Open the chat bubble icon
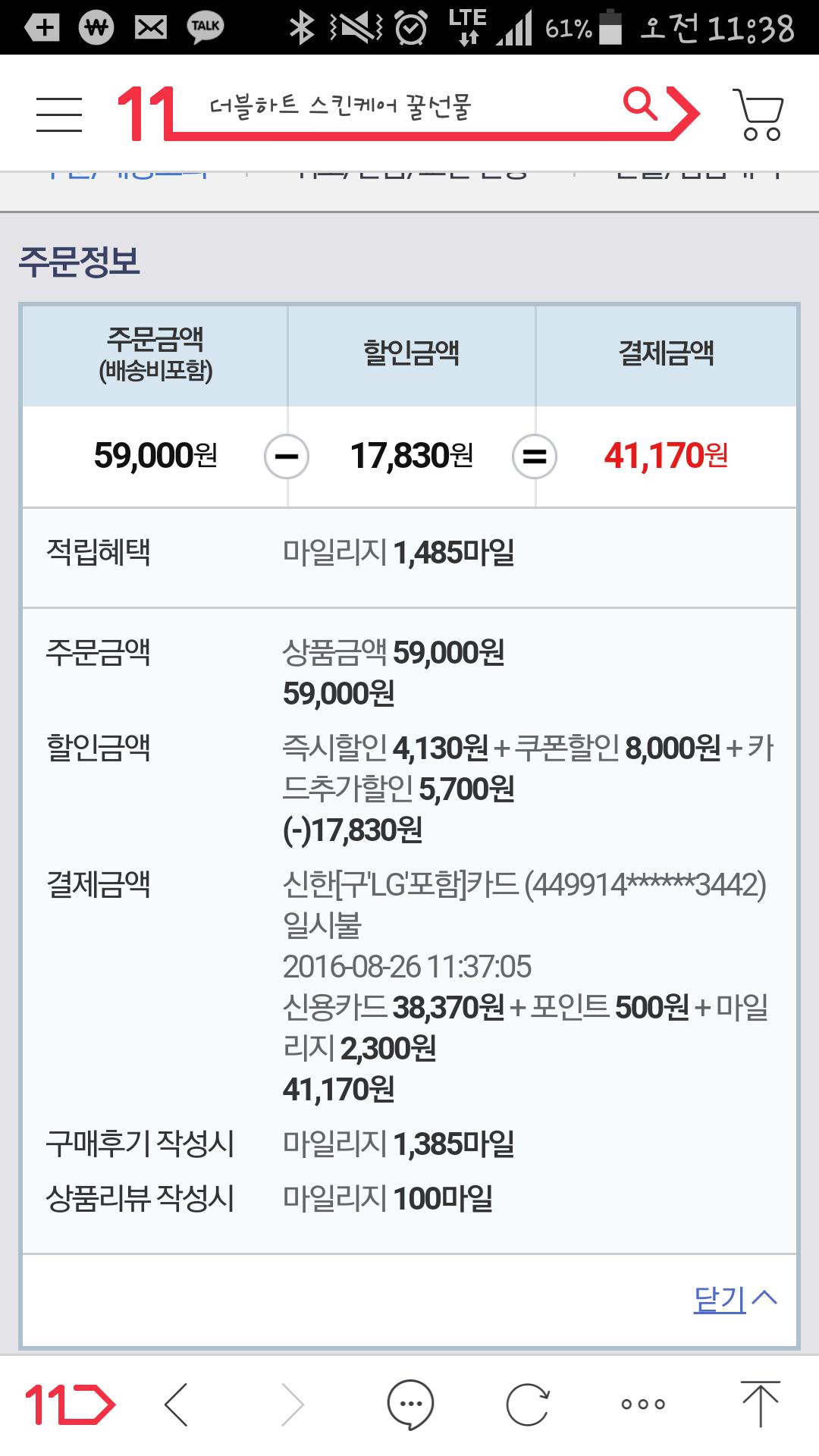 point(410,1404)
